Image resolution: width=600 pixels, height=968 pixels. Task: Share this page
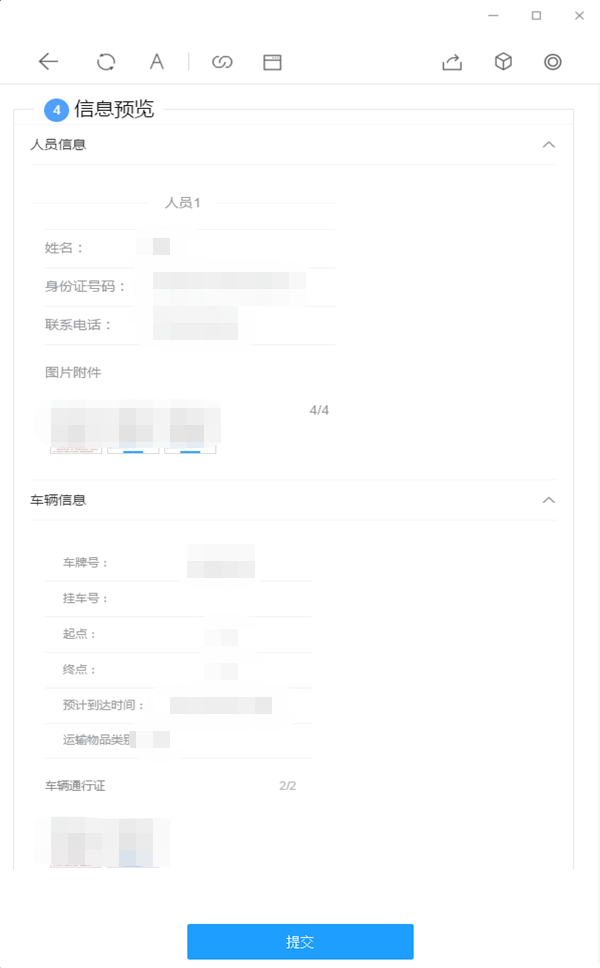pos(452,62)
